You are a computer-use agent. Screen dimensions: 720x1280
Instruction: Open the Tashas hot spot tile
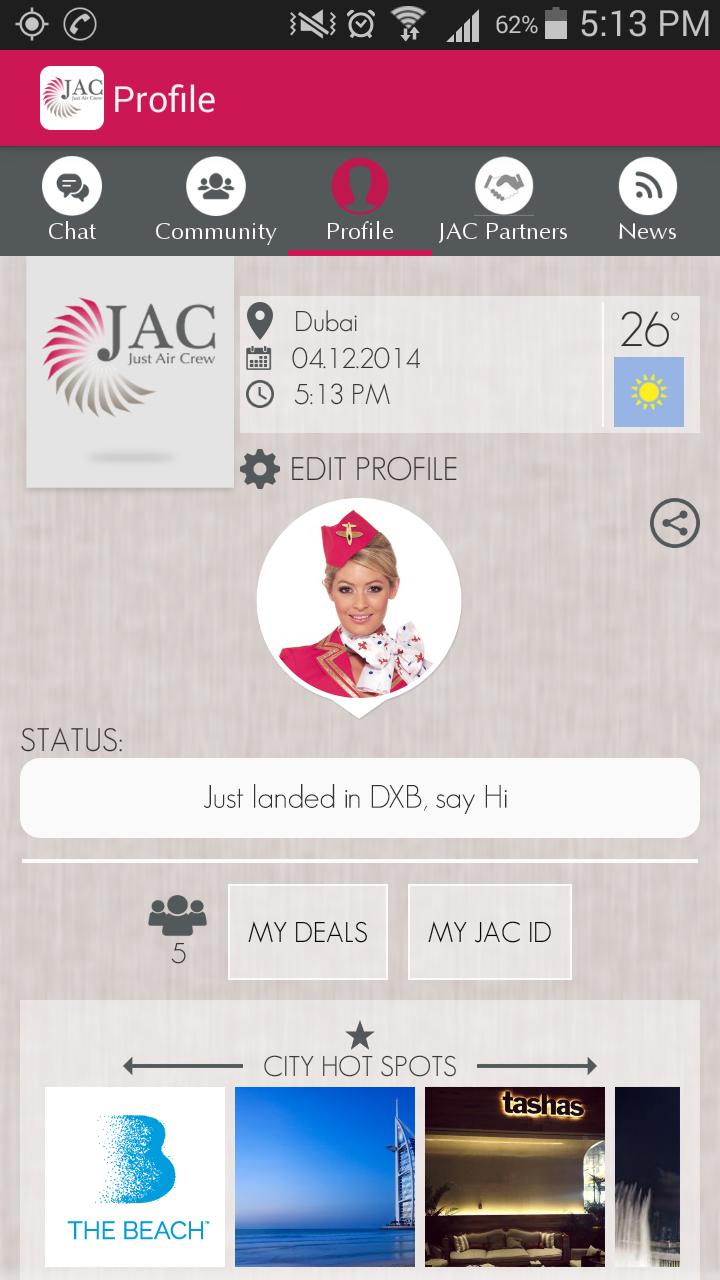pos(515,1177)
